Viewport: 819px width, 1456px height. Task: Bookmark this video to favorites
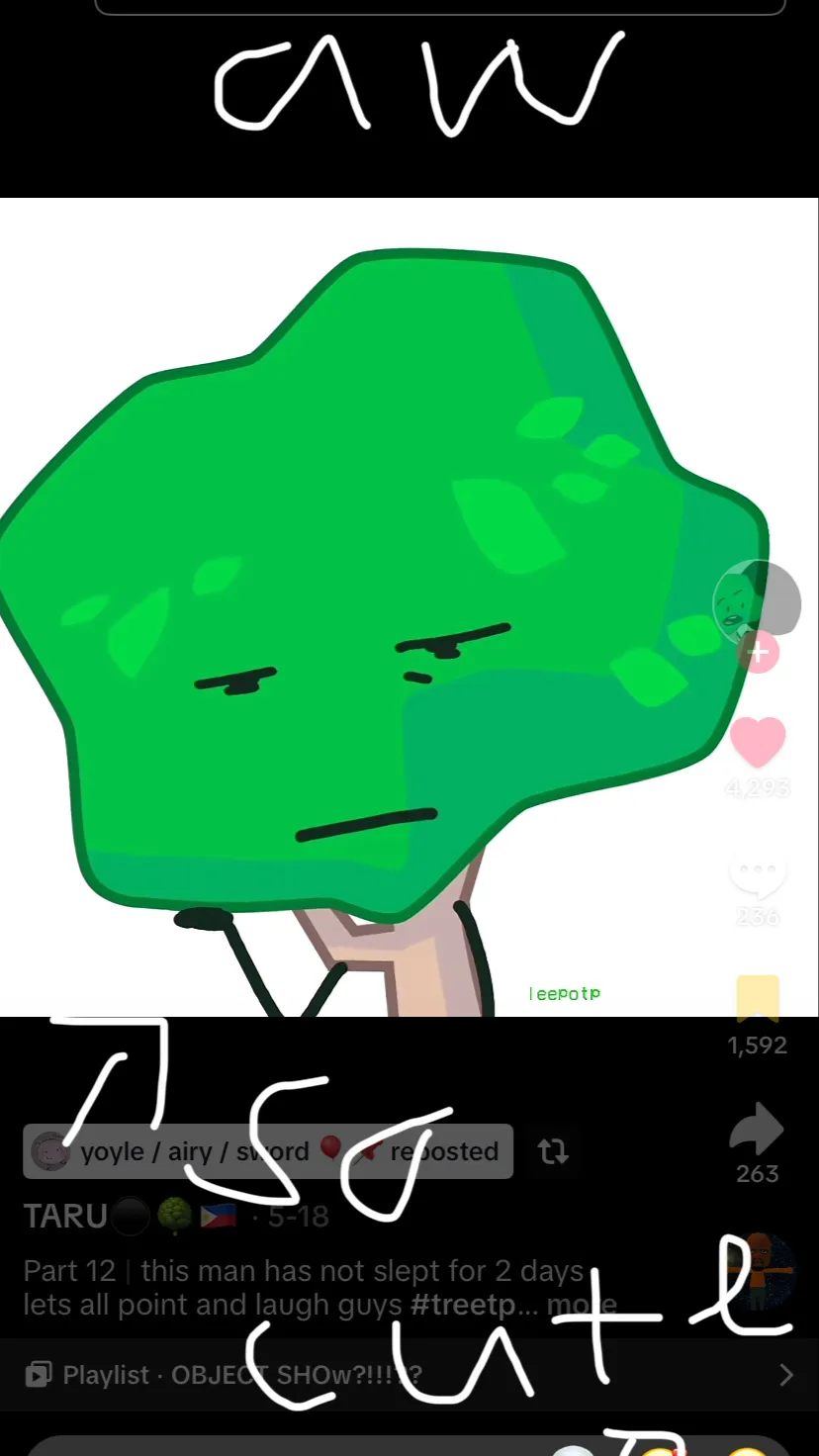[x=758, y=999]
